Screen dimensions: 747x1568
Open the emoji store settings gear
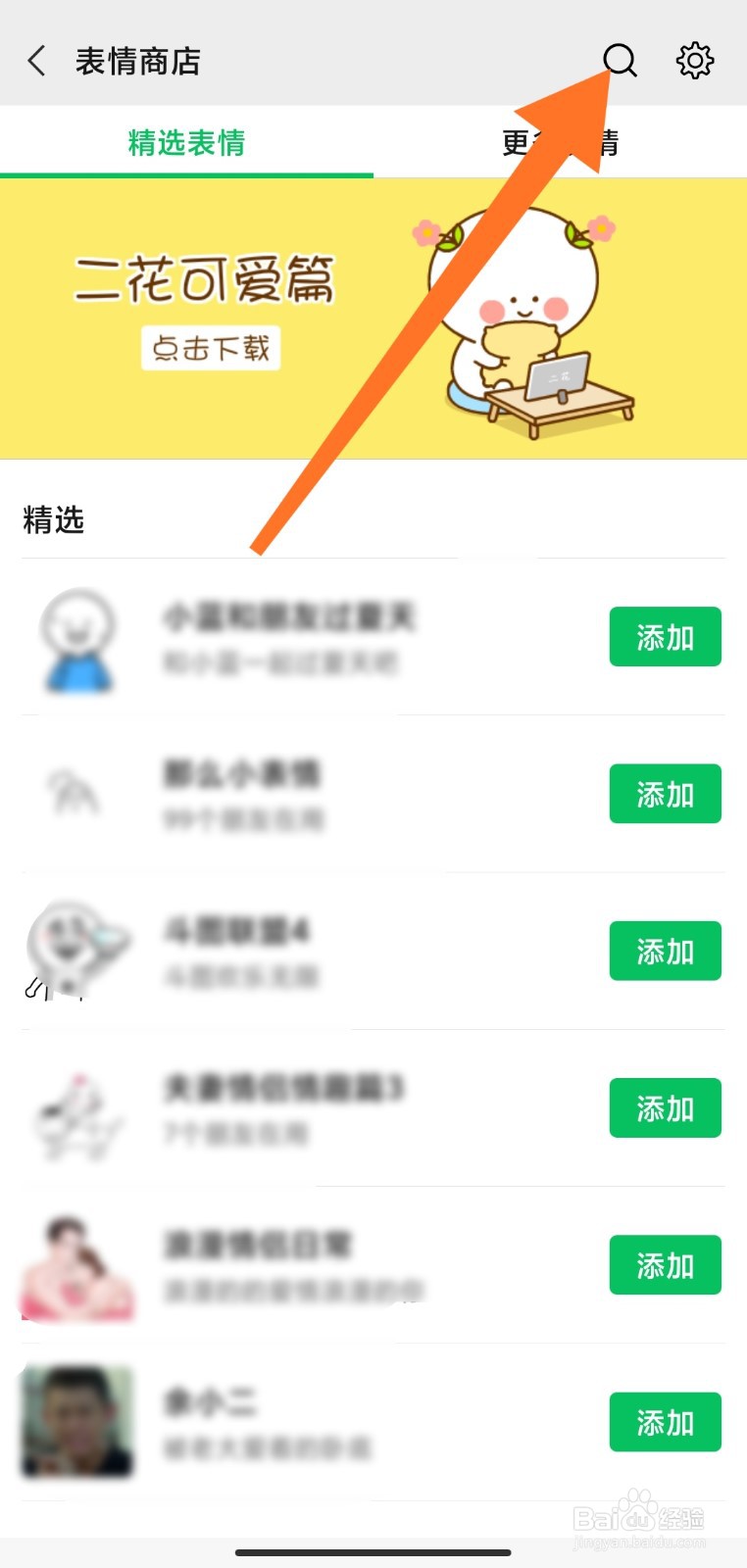coord(695,61)
